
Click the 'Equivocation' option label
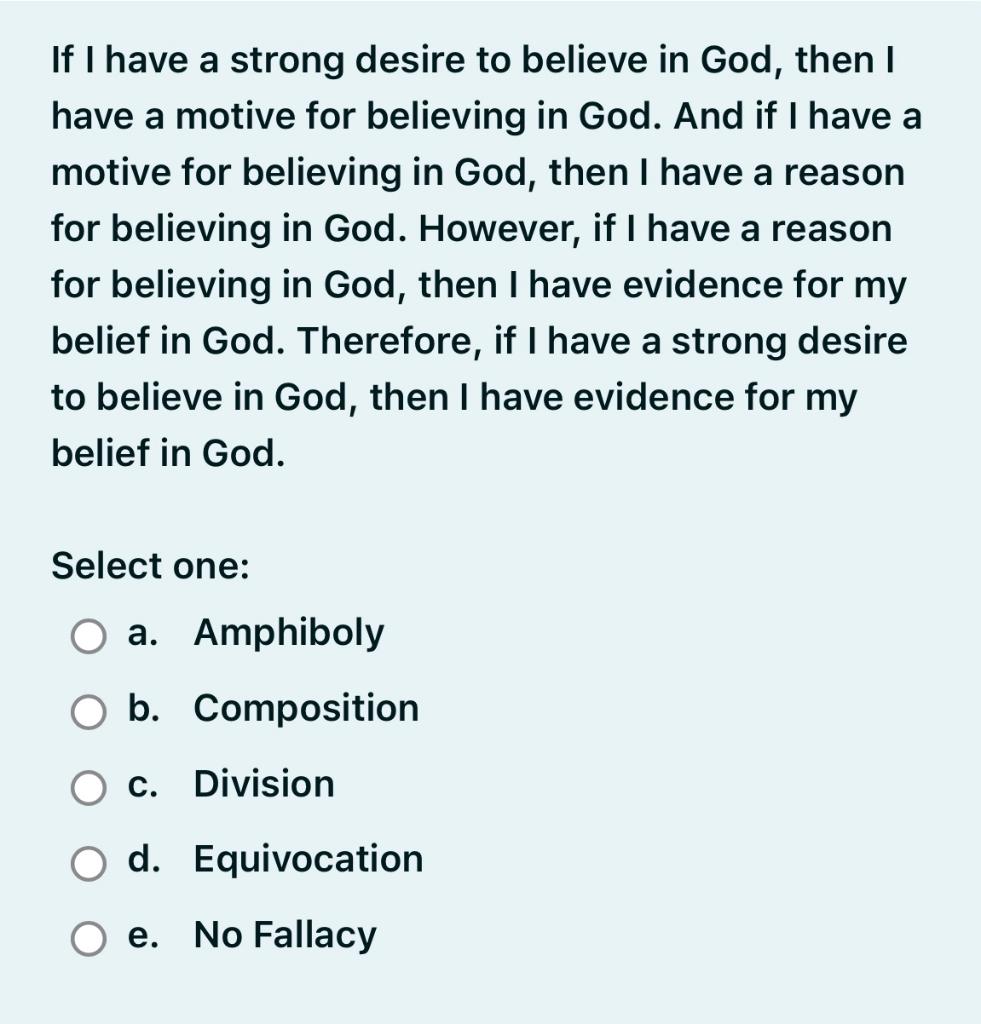click(308, 859)
